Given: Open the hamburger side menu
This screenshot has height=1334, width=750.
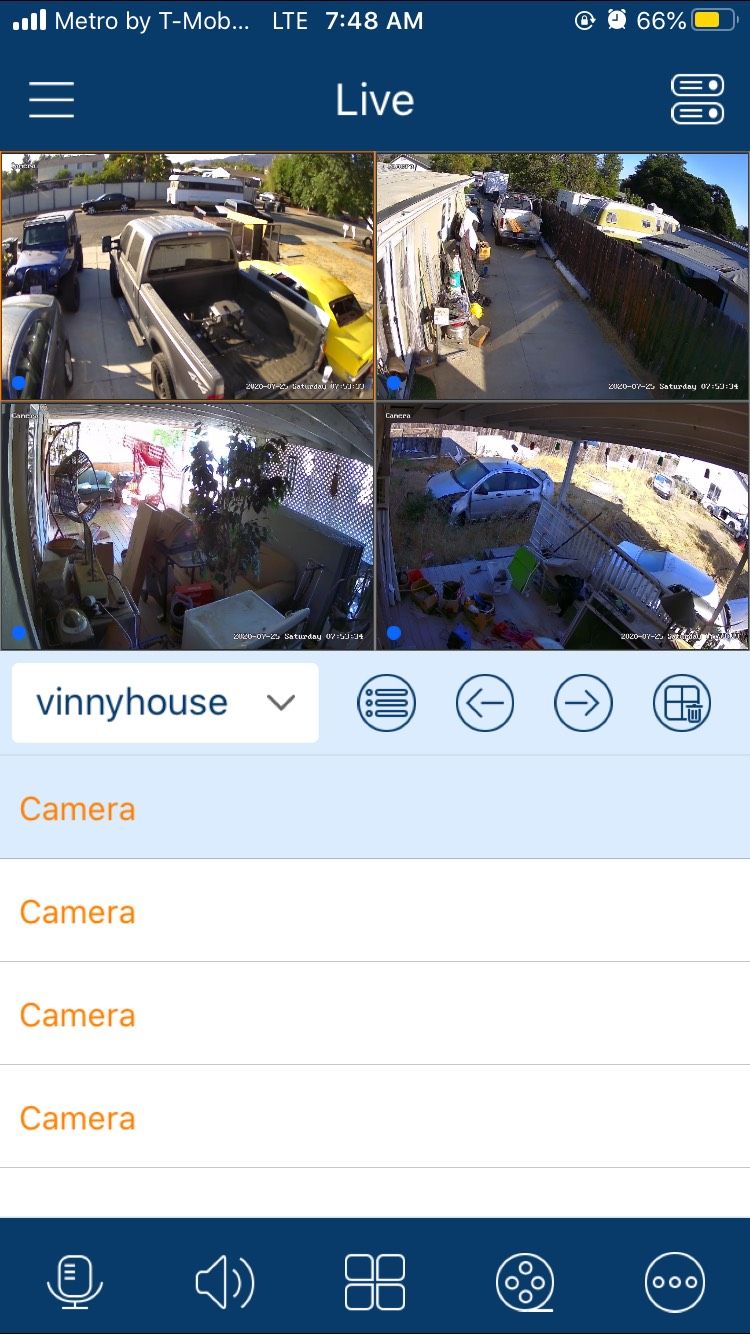Looking at the screenshot, I should click(51, 100).
